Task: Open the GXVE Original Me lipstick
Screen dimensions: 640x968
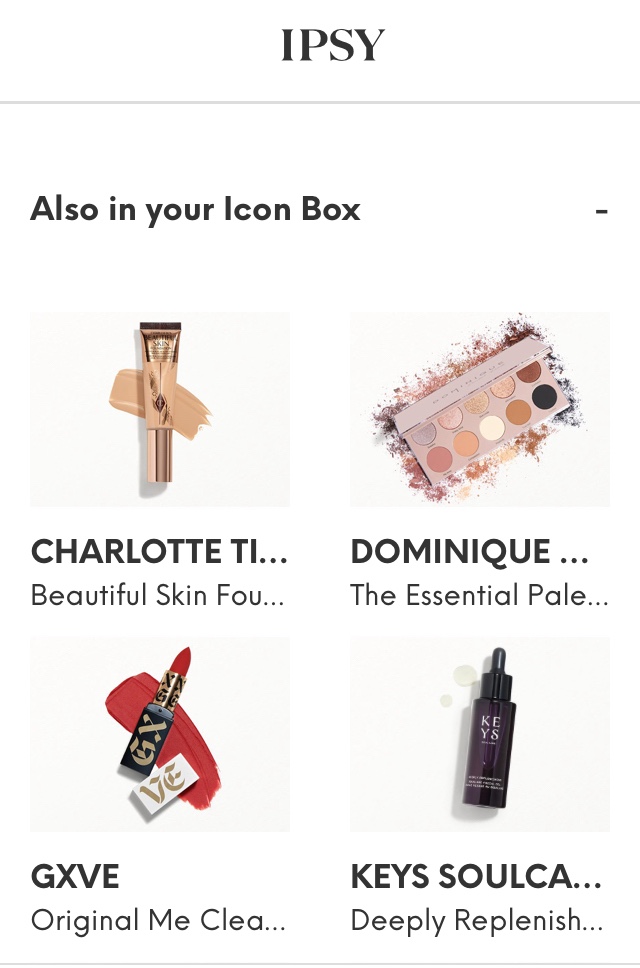Action: (x=160, y=735)
